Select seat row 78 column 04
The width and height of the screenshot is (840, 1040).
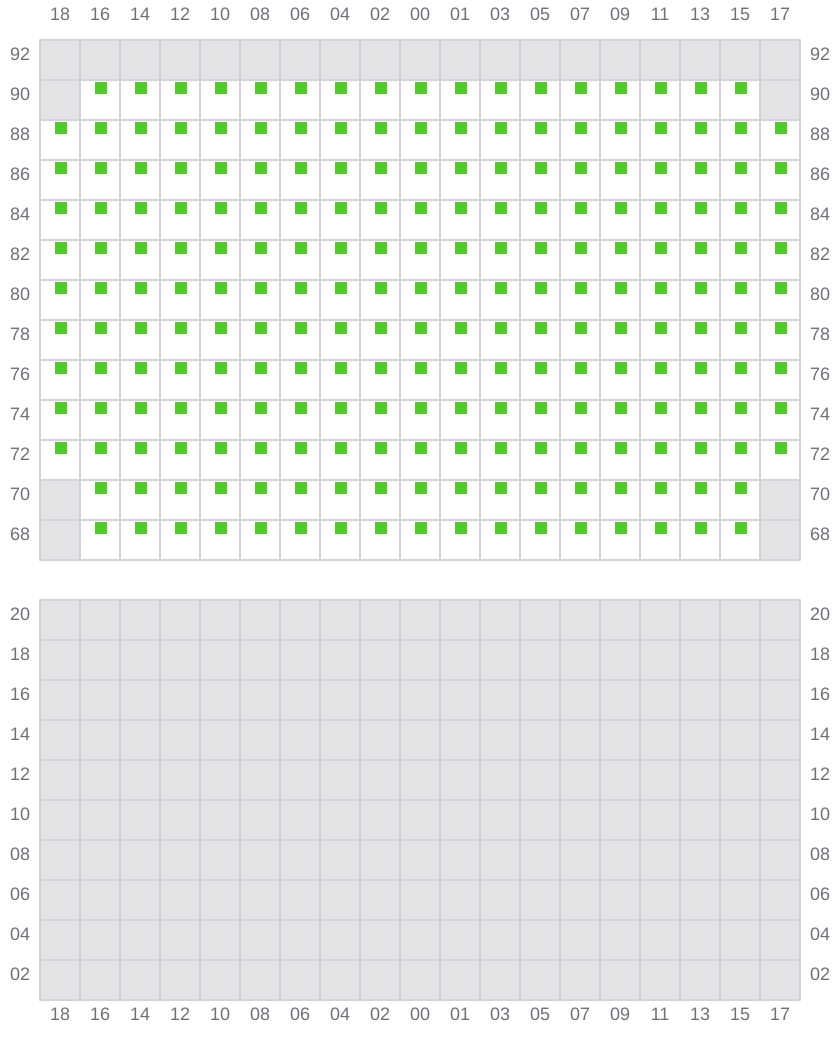[x=341, y=328]
